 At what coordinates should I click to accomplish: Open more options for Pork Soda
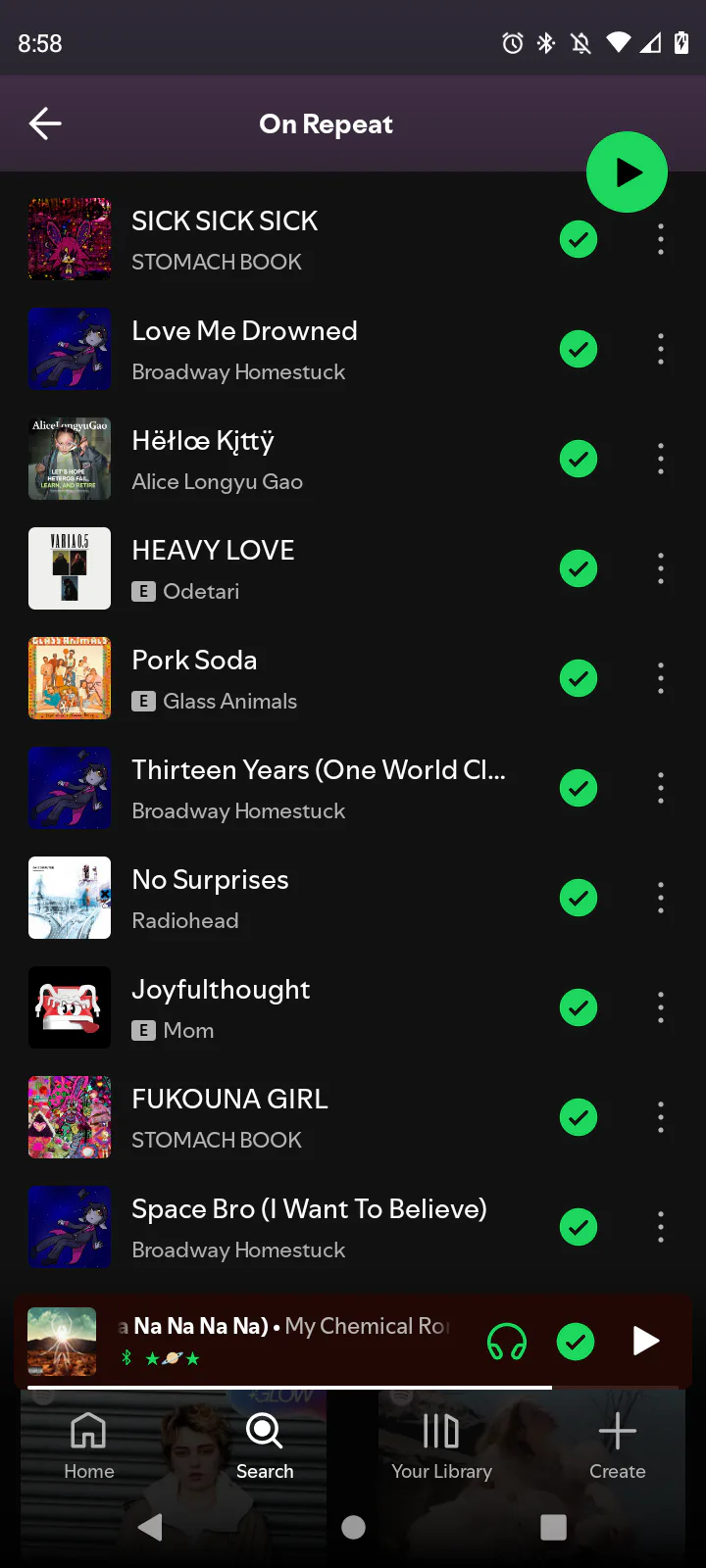point(661,678)
